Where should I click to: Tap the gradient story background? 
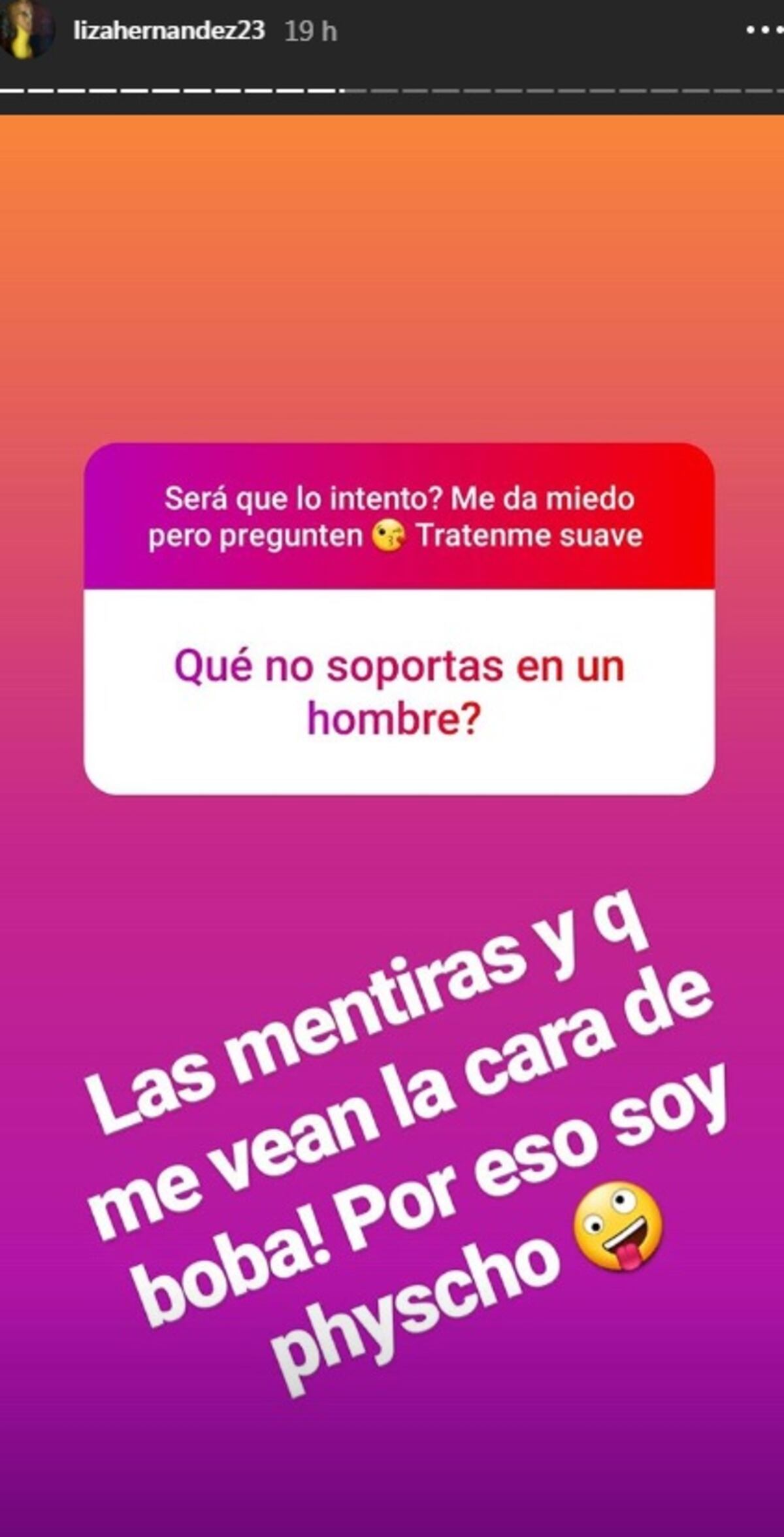(x=392, y=261)
